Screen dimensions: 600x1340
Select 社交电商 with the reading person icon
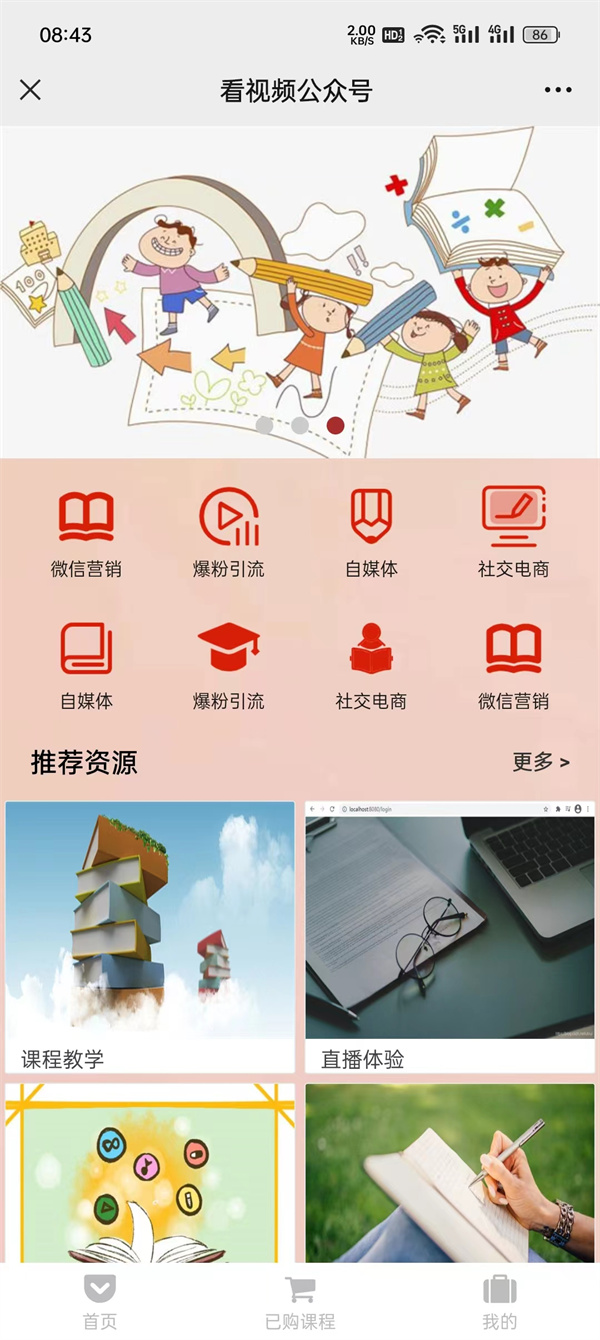pos(371,664)
